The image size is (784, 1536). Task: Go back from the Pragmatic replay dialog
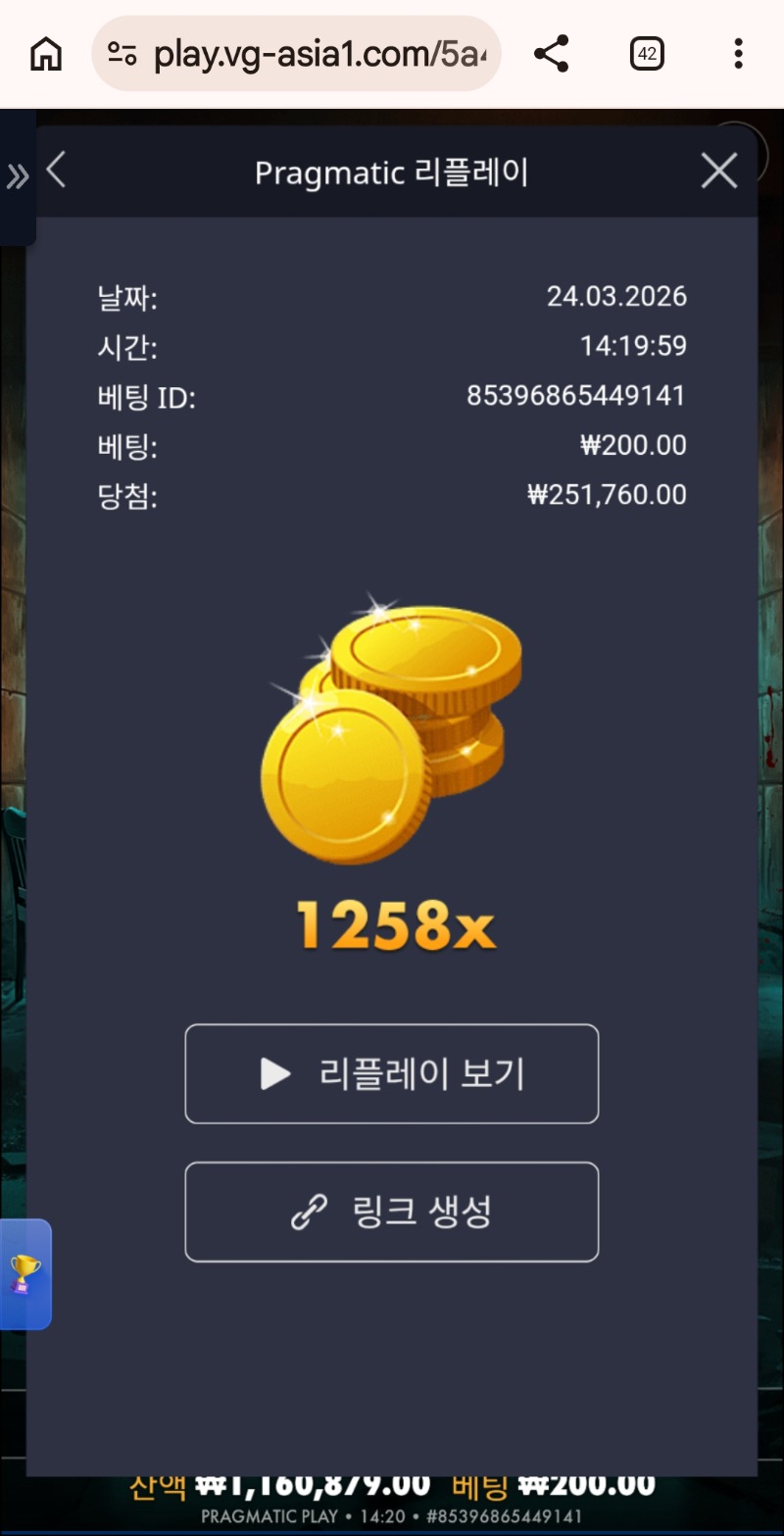point(56,171)
